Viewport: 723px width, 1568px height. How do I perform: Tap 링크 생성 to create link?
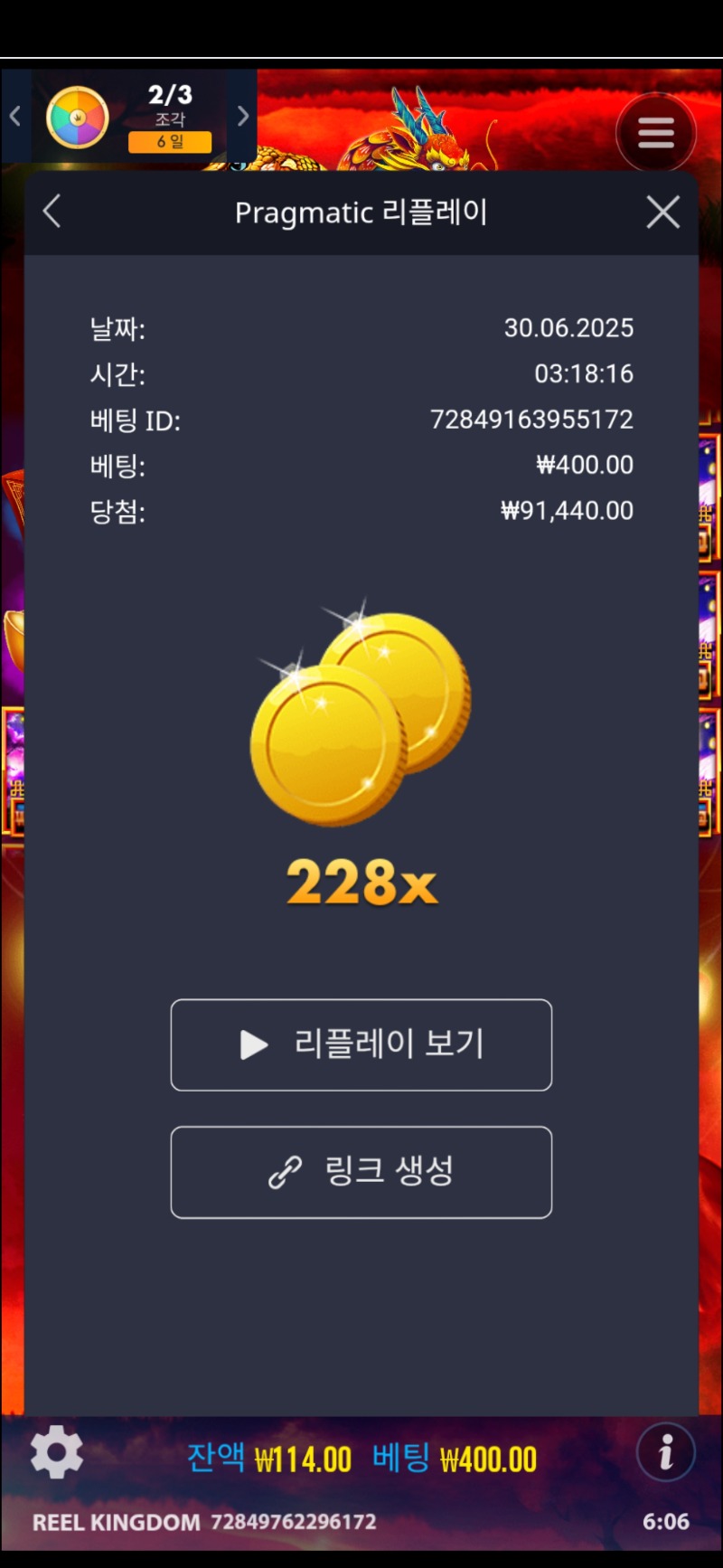click(x=361, y=1172)
